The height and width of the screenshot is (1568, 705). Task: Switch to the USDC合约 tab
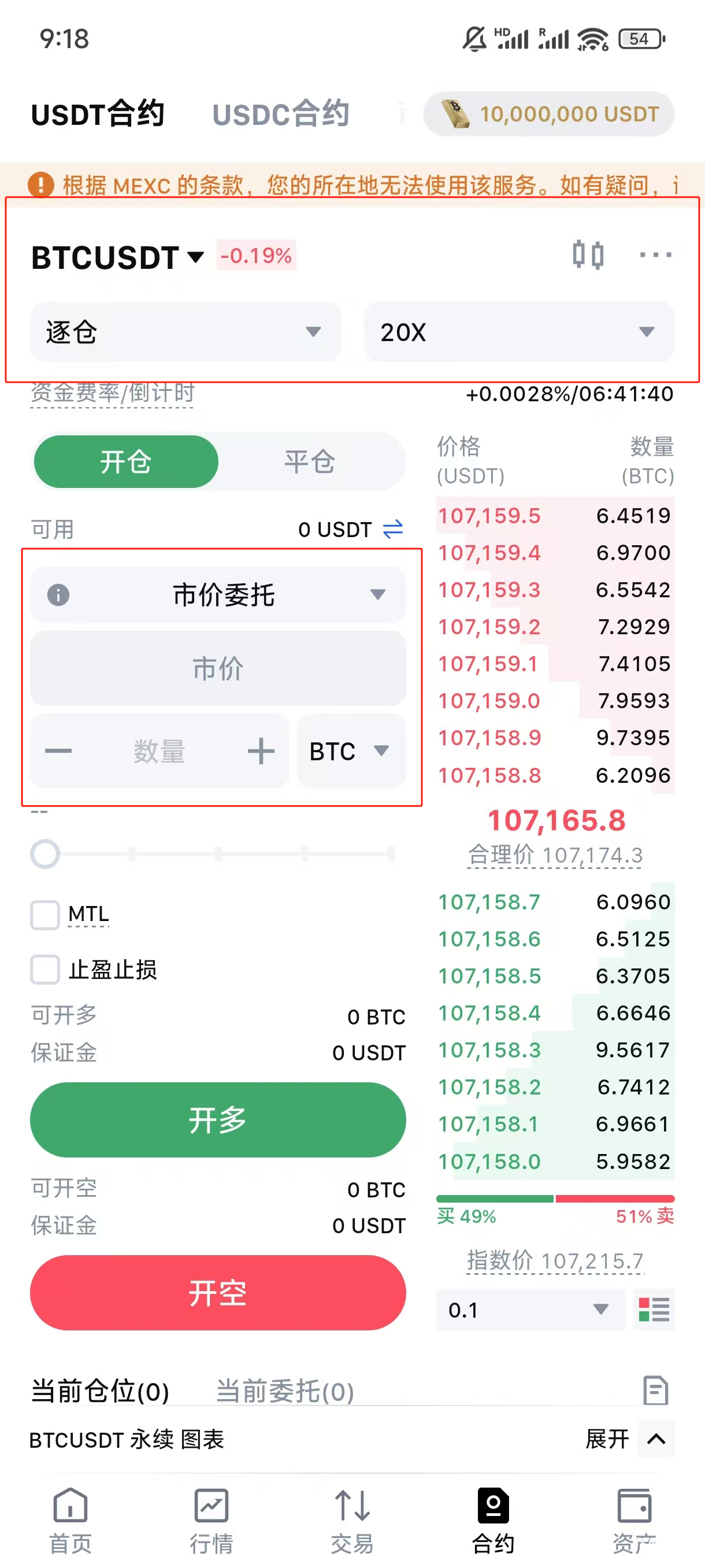(x=280, y=114)
